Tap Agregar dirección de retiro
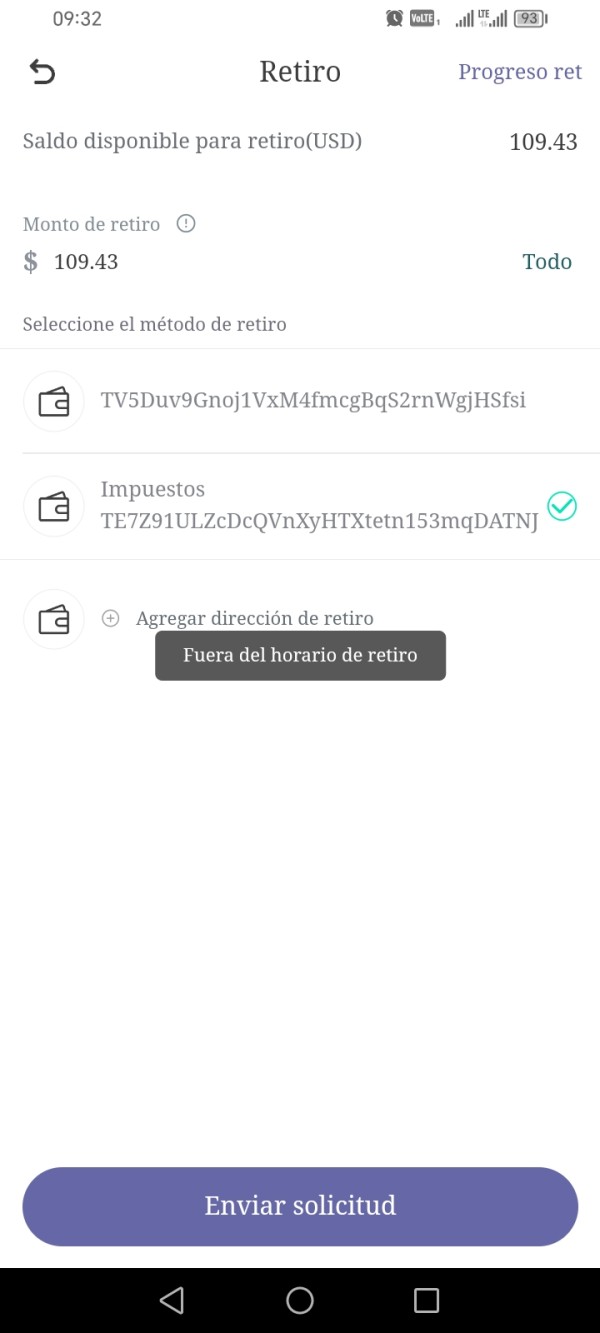Image resolution: width=600 pixels, height=1333 pixels. tap(254, 619)
